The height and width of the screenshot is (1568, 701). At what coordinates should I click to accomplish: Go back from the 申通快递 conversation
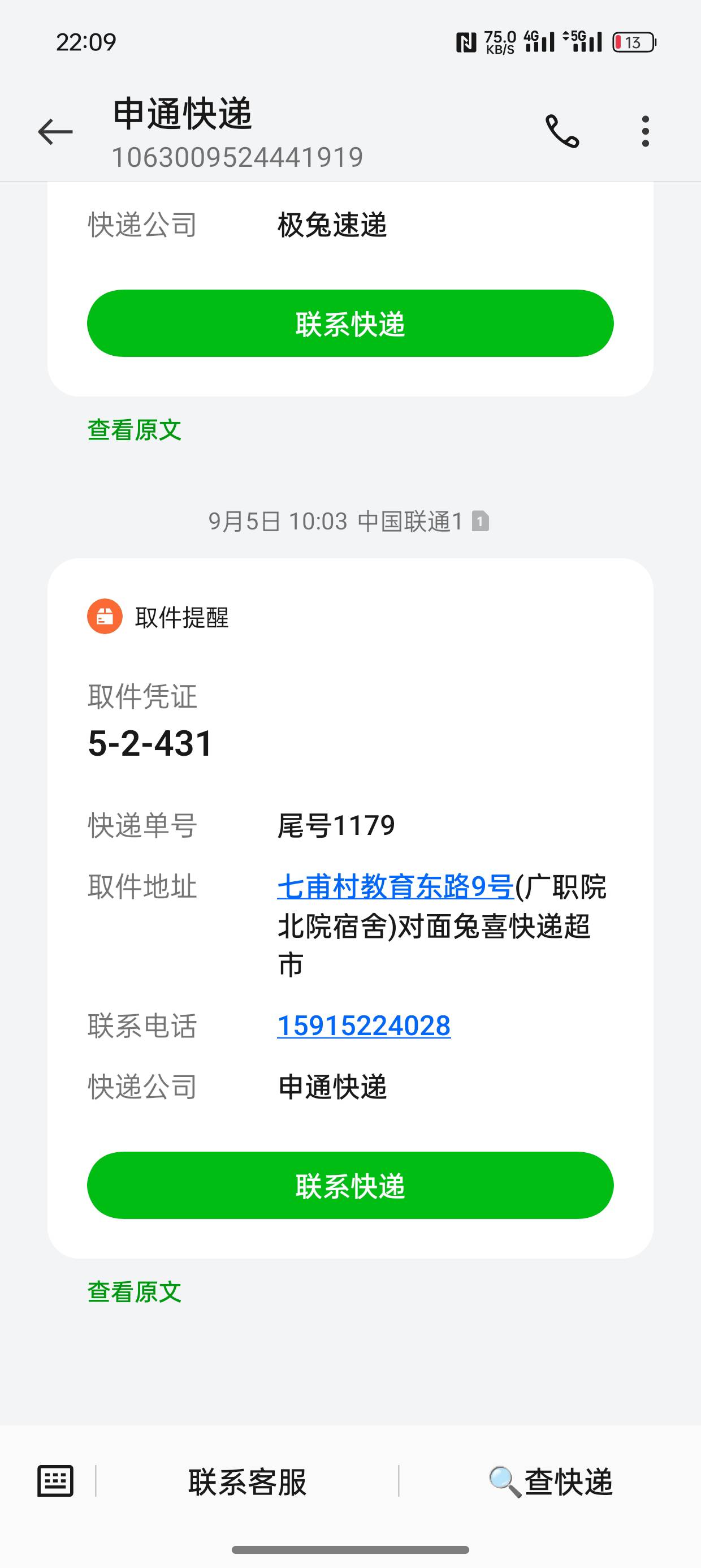[55, 131]
